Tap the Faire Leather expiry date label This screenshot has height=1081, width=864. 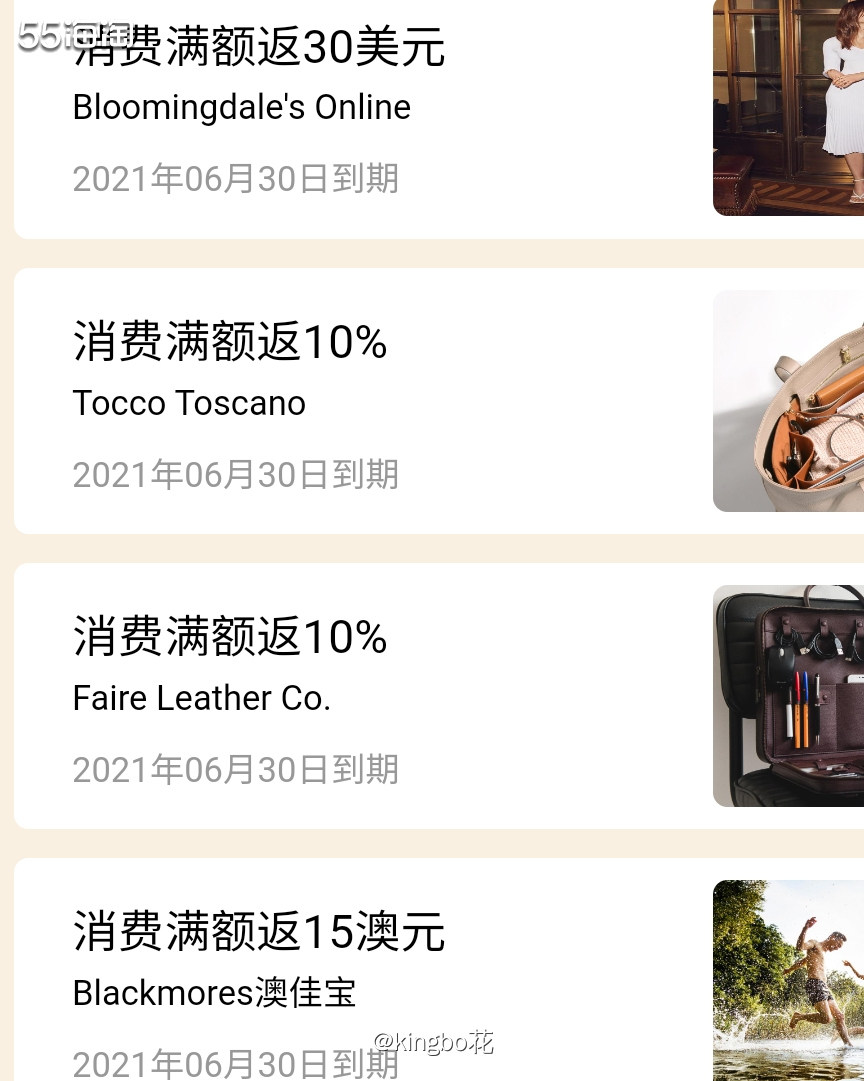pyautogui.click(x=235, y=769)
